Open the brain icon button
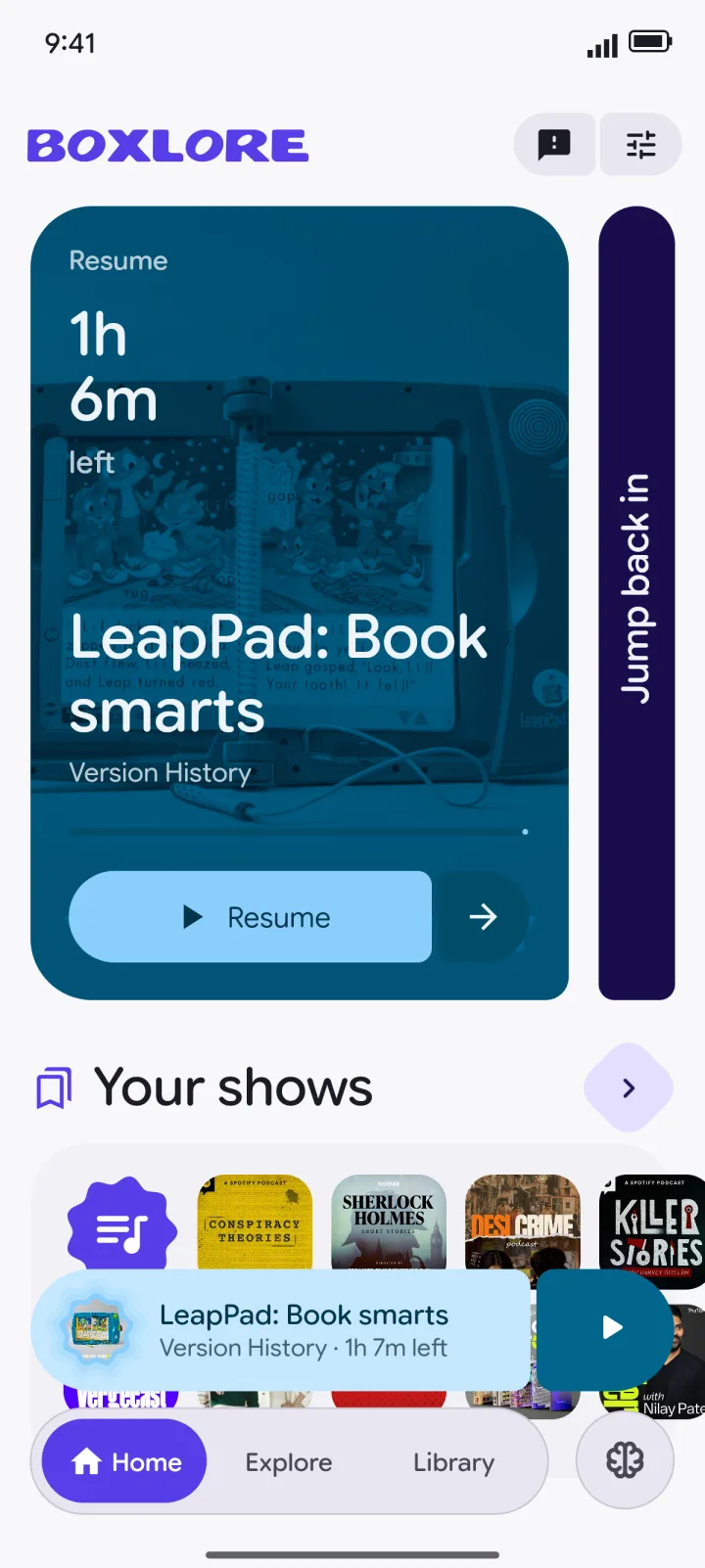 tap(625, 1461)
